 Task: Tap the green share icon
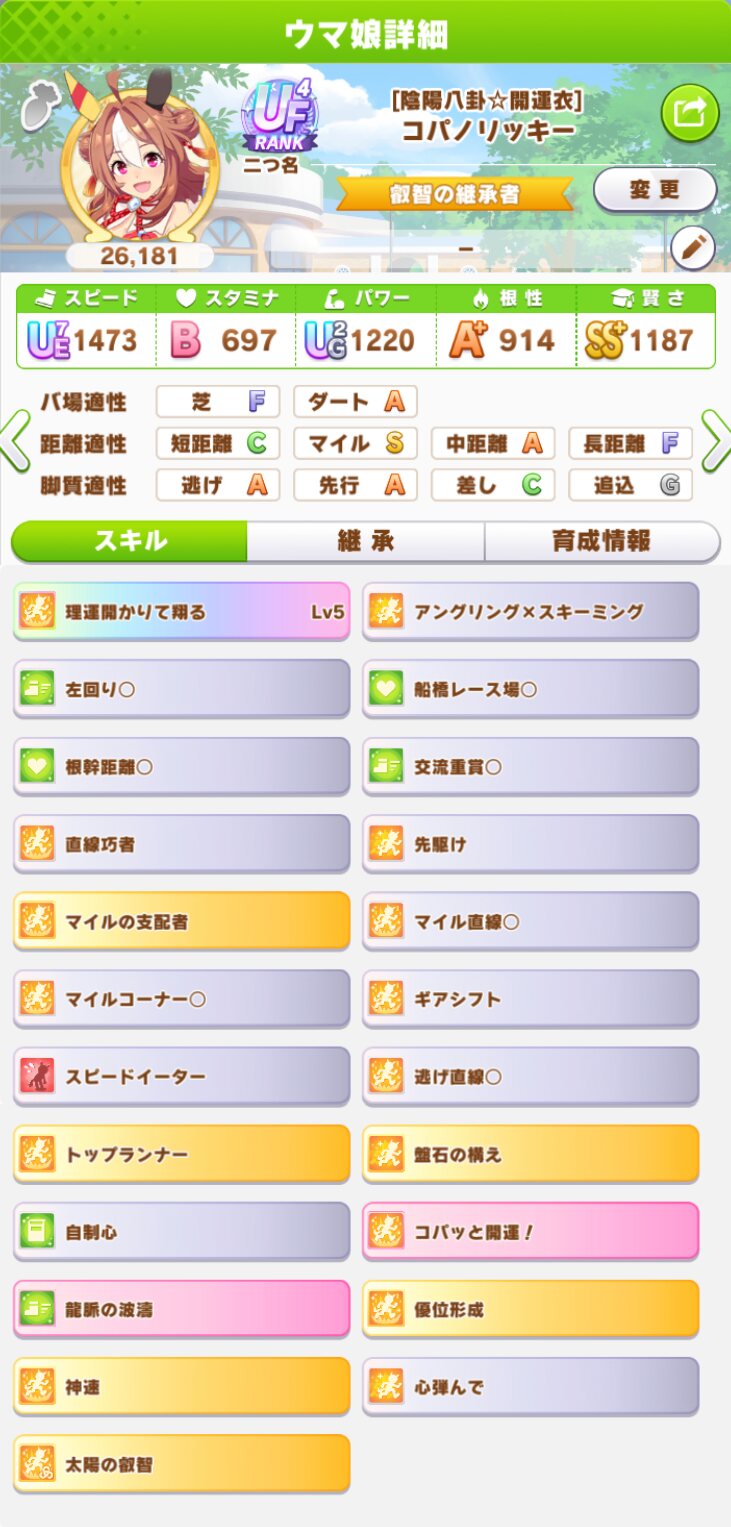click(690, 113)
